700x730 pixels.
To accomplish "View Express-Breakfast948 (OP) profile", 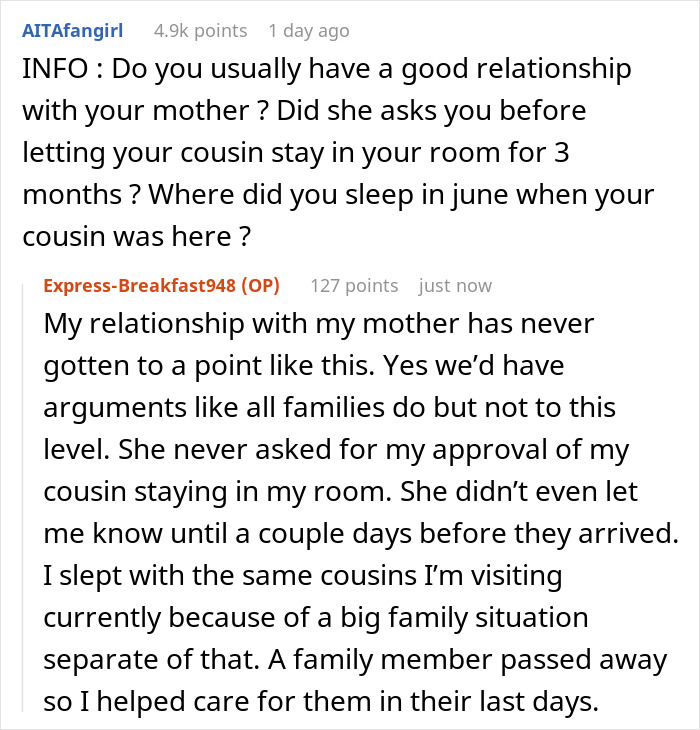I will pyautogui.click(x=161, y=286).
